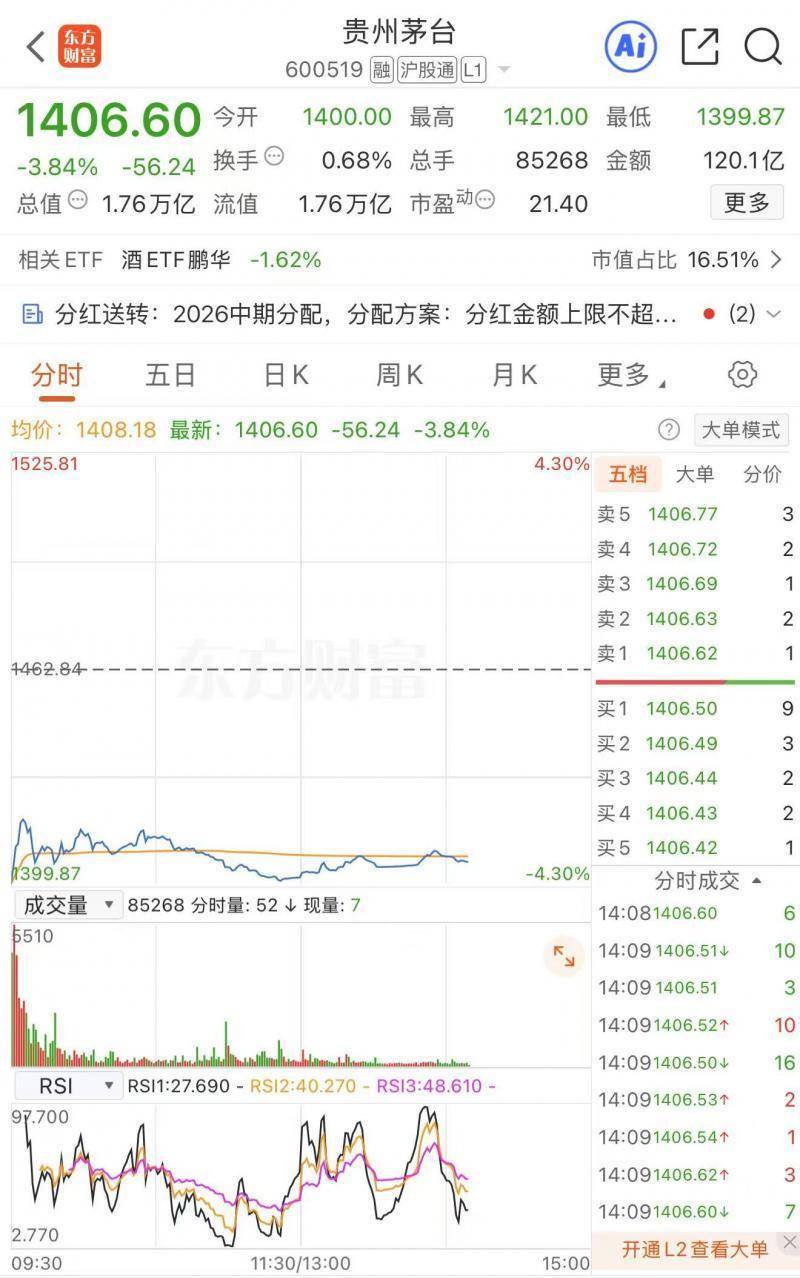Open the 成交量 indicator dropdown
Image resolution: width=800 pixels, height=1278 pixels.
[x=67, y=905]
